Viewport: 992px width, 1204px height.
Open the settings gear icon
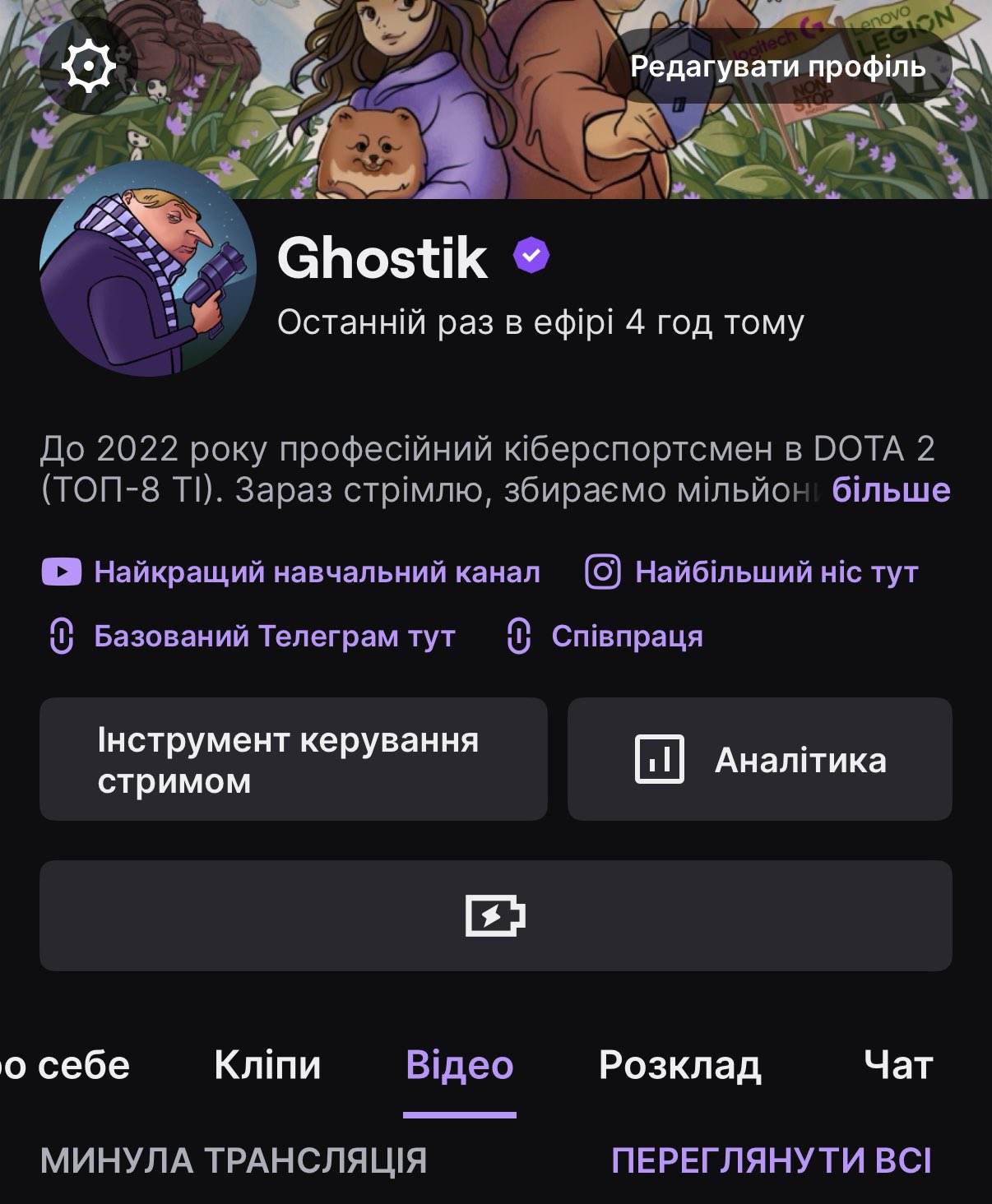[89, 66]
